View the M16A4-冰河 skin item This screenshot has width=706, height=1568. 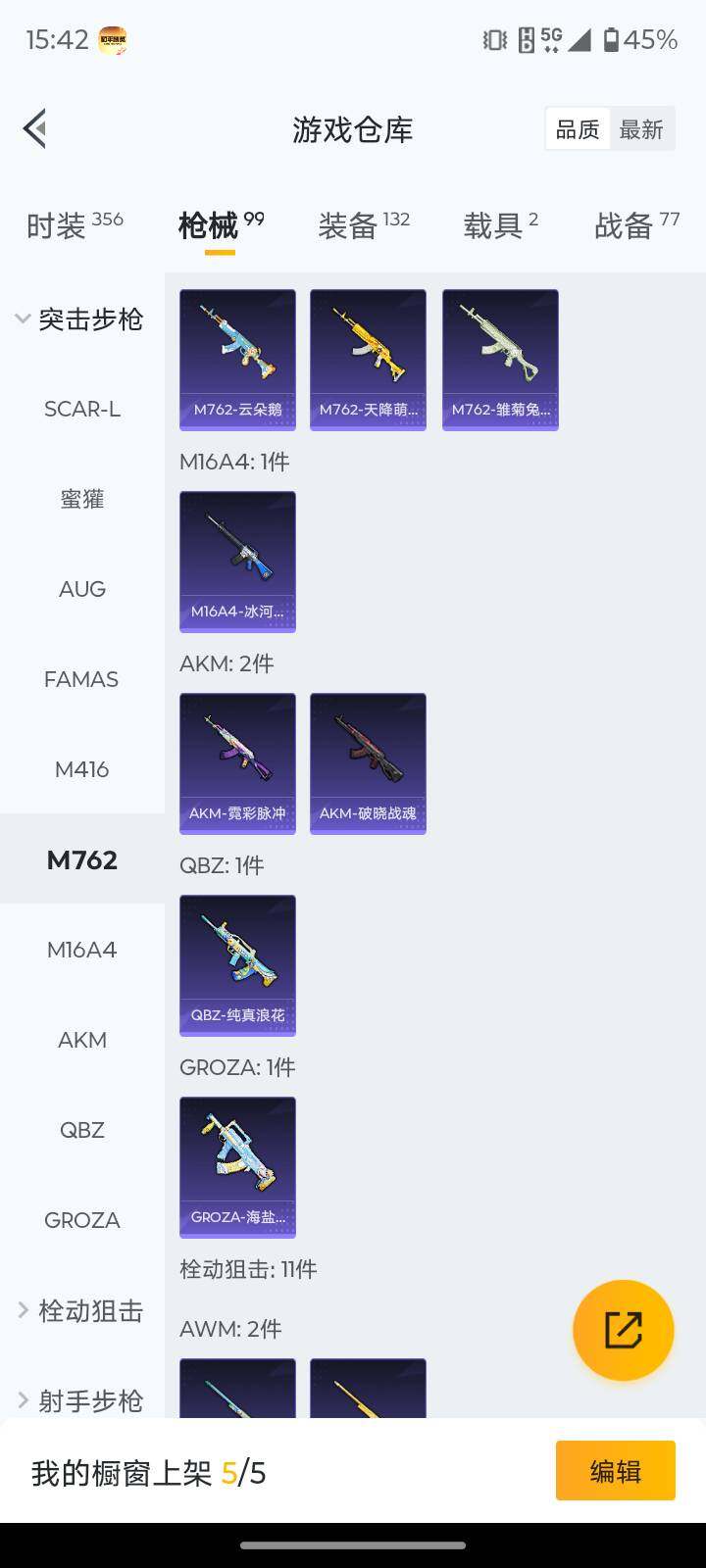[237, 561]
